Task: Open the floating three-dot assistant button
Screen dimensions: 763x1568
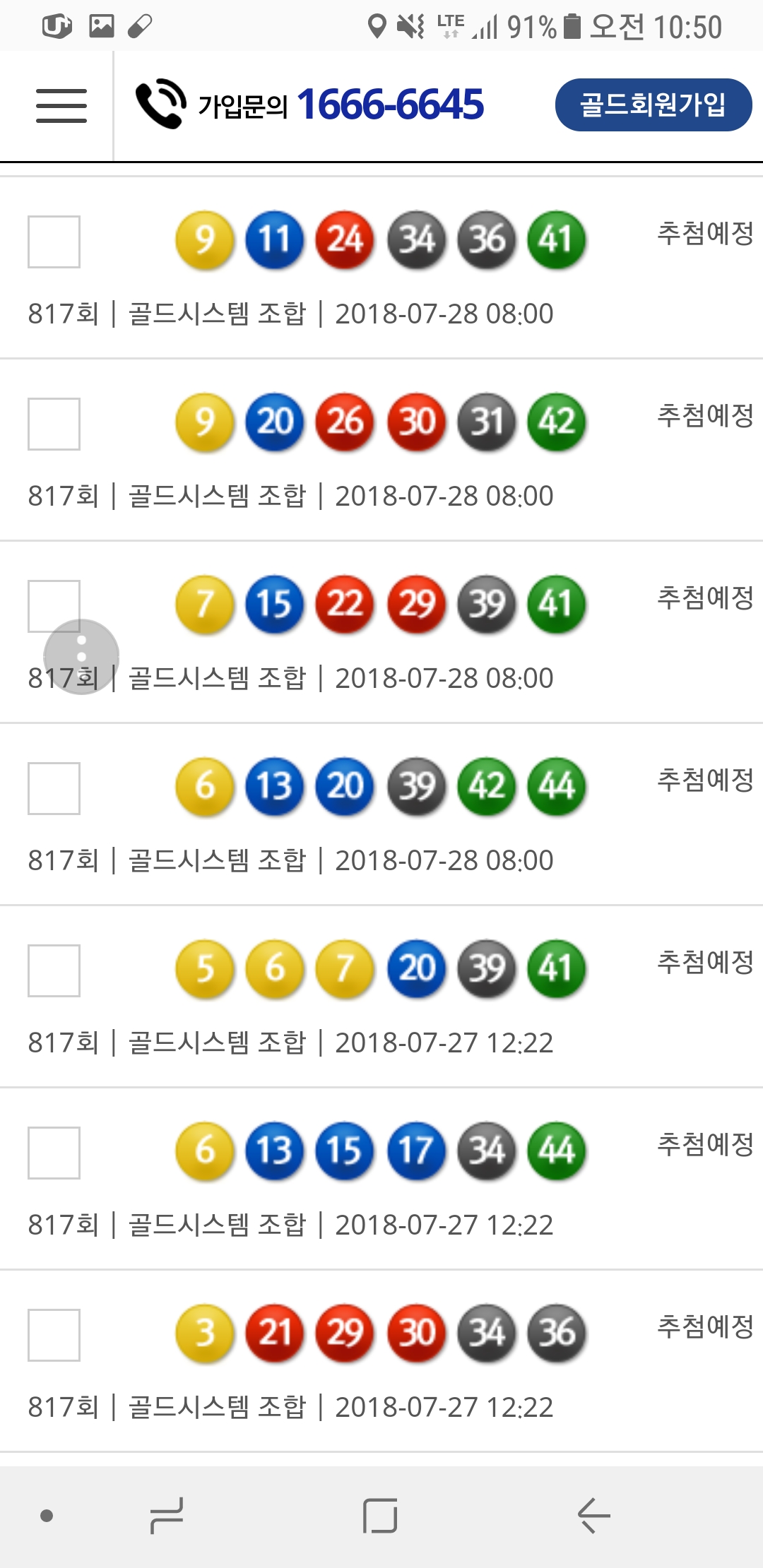Action: [x=81, y=657]
